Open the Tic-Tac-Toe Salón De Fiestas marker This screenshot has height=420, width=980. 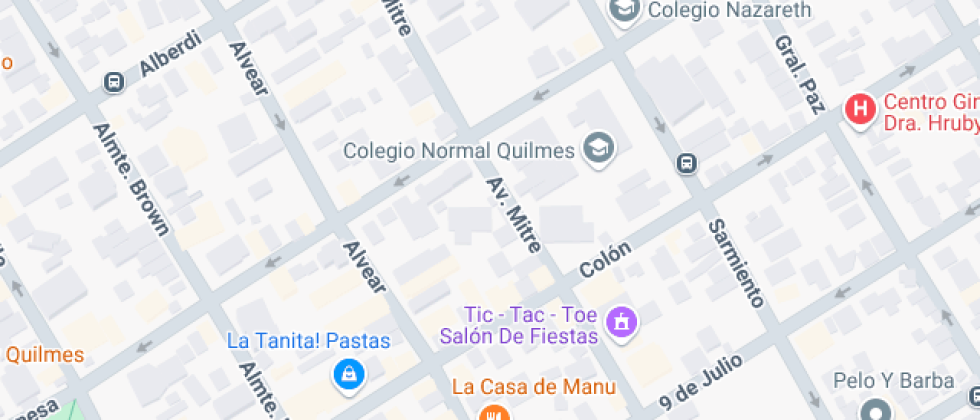coord(622,323)
